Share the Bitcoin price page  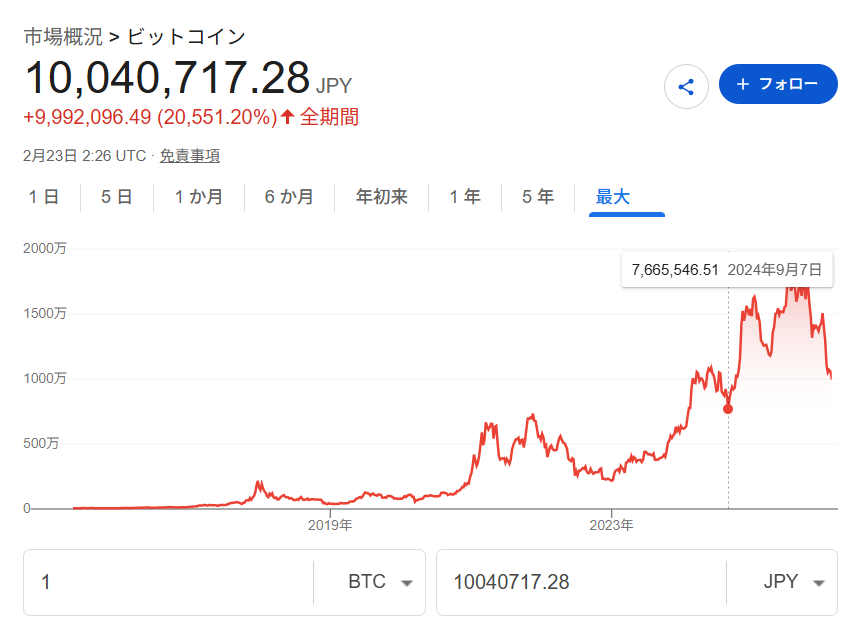coord(686,86)
